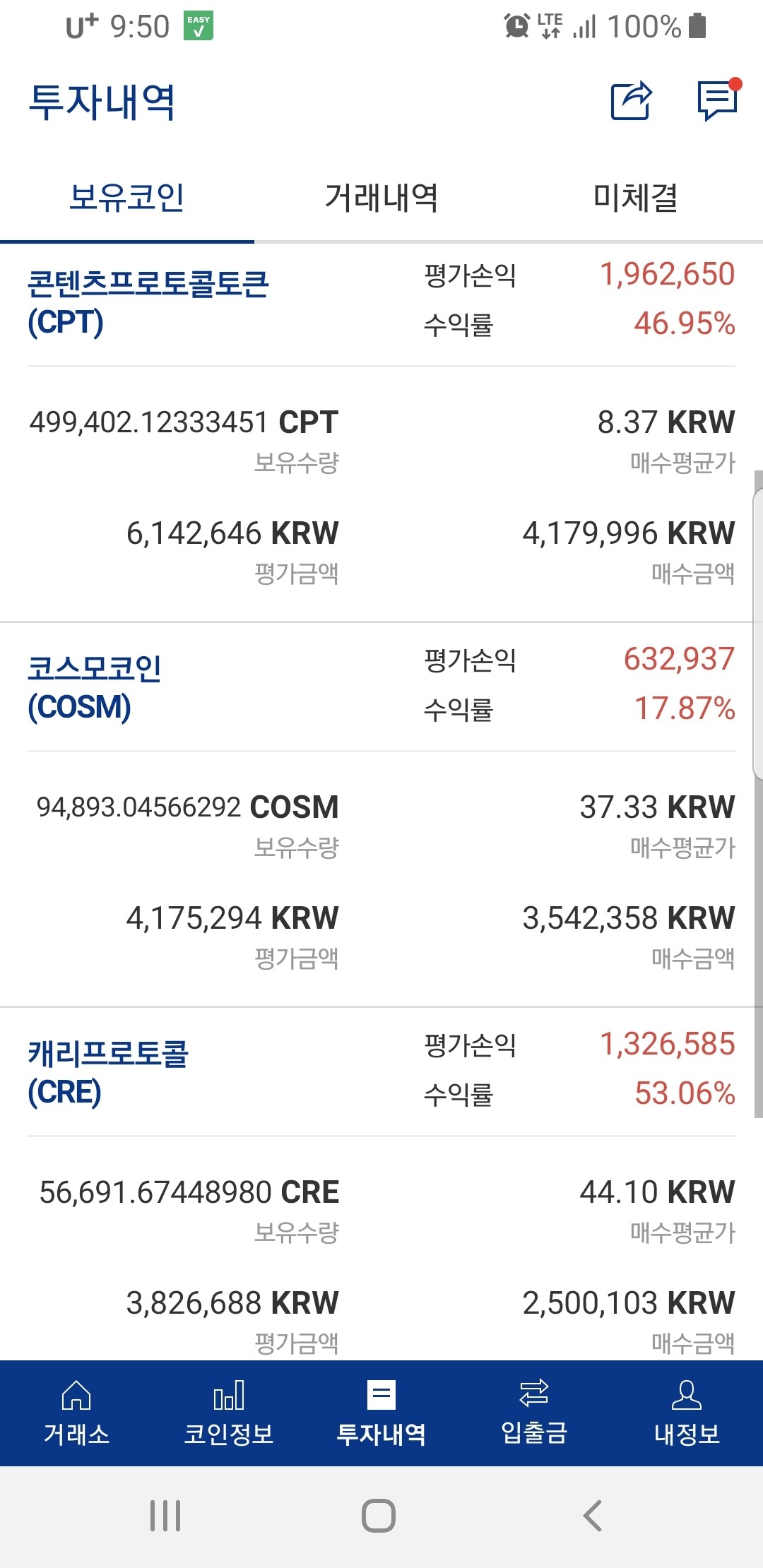Viewport: 763px width, 1568px height.
Task: Open recent apps with navigation button
Action: click(164, 1514)
